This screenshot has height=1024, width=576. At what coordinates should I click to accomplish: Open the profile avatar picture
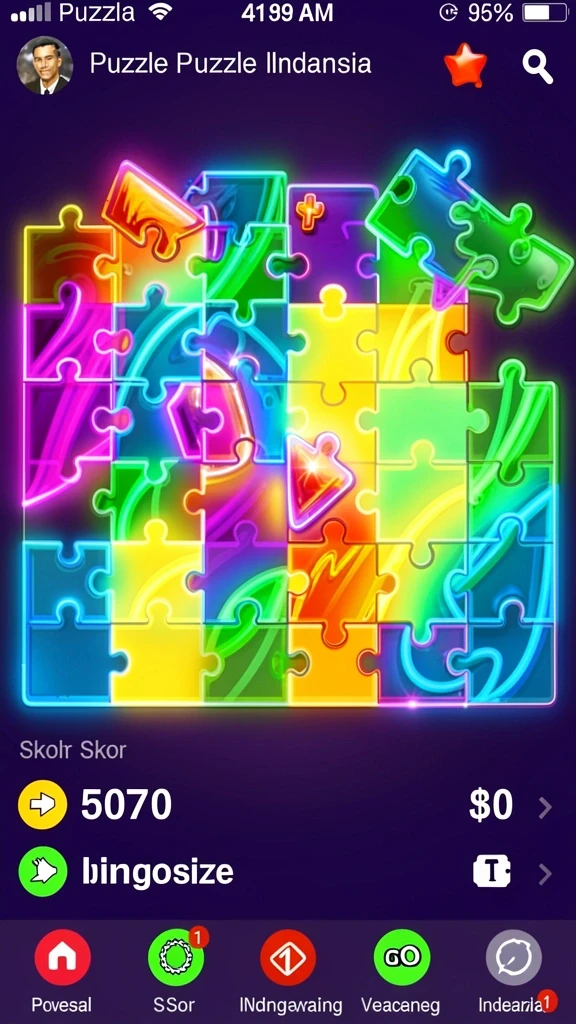44,65
